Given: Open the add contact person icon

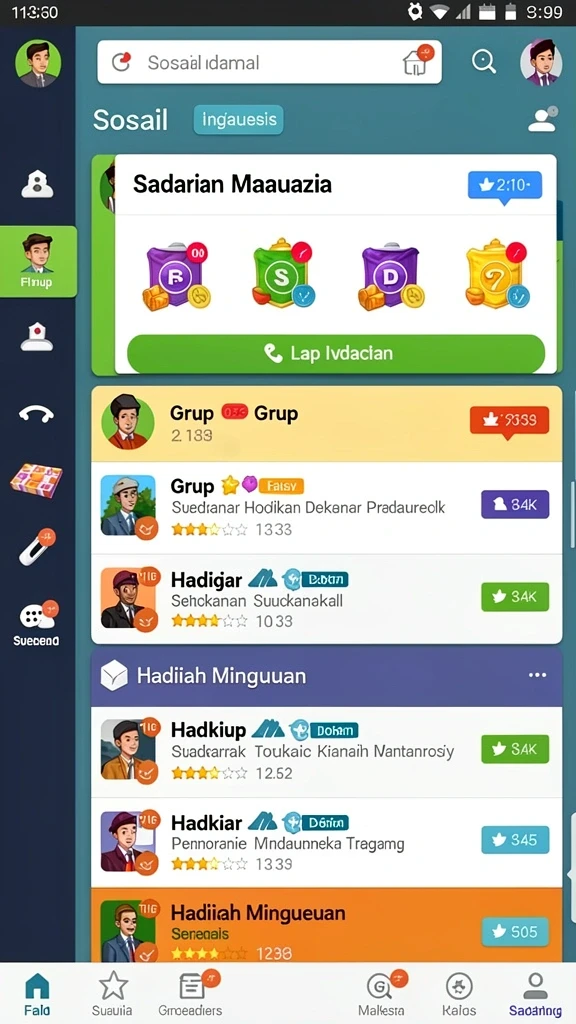Looking at the screenshot, I should [x=543, y=120].
